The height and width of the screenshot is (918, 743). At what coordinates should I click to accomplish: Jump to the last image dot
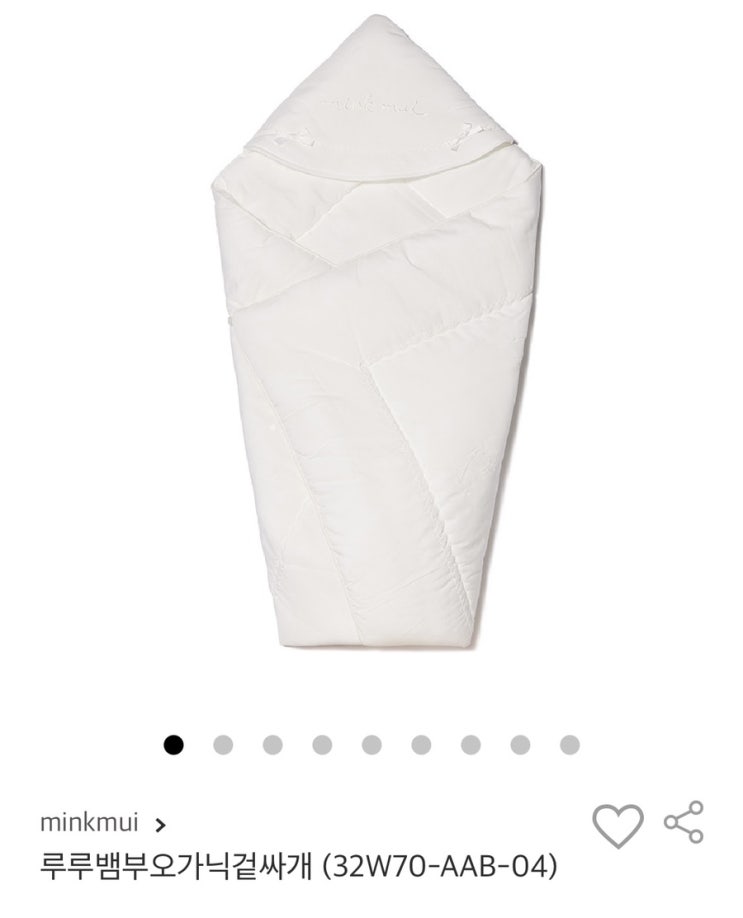pos(570,744)
